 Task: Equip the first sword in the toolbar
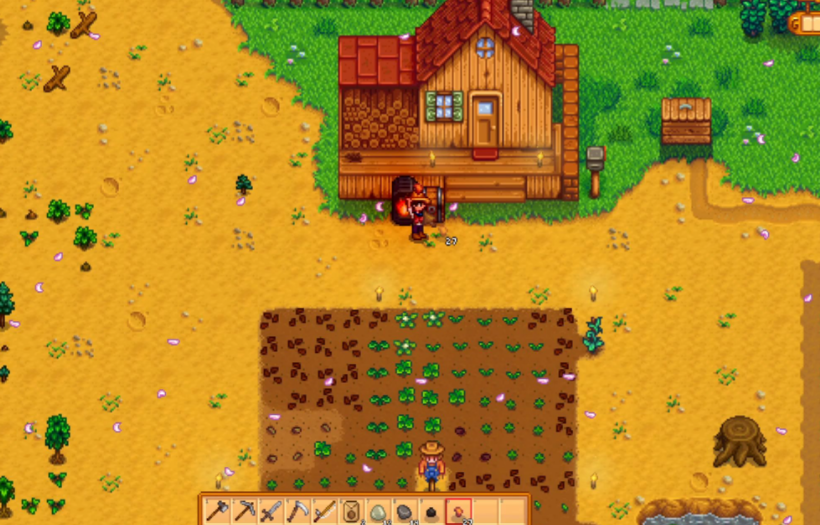click(271, 511)
